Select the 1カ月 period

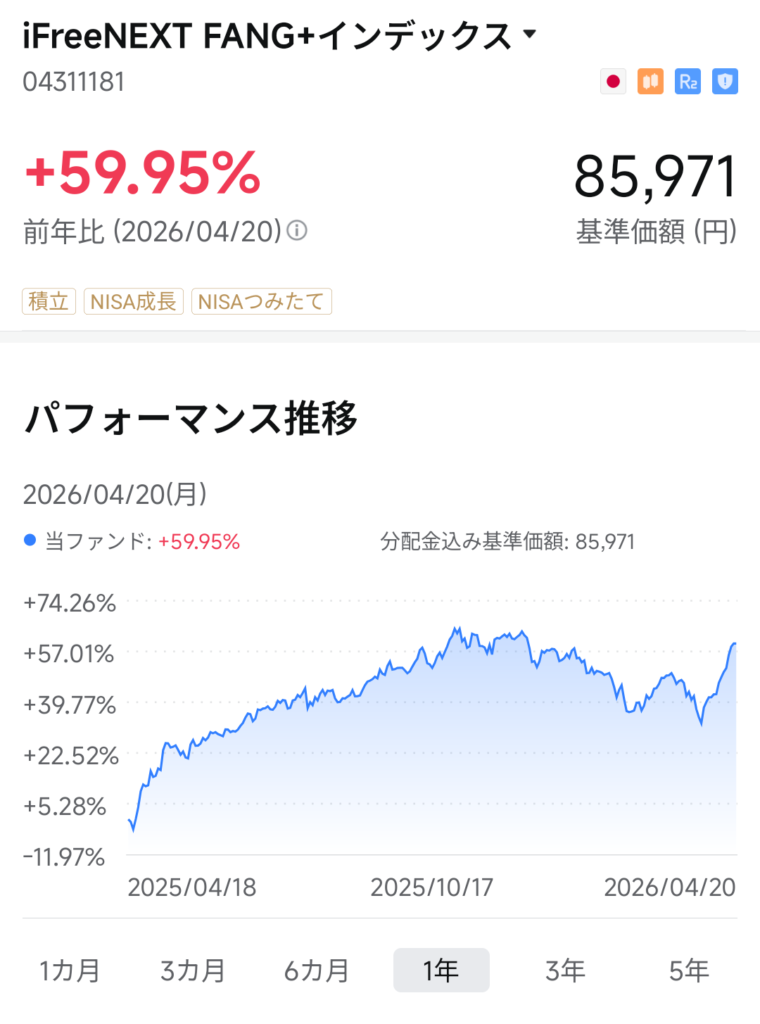[70, 970]
